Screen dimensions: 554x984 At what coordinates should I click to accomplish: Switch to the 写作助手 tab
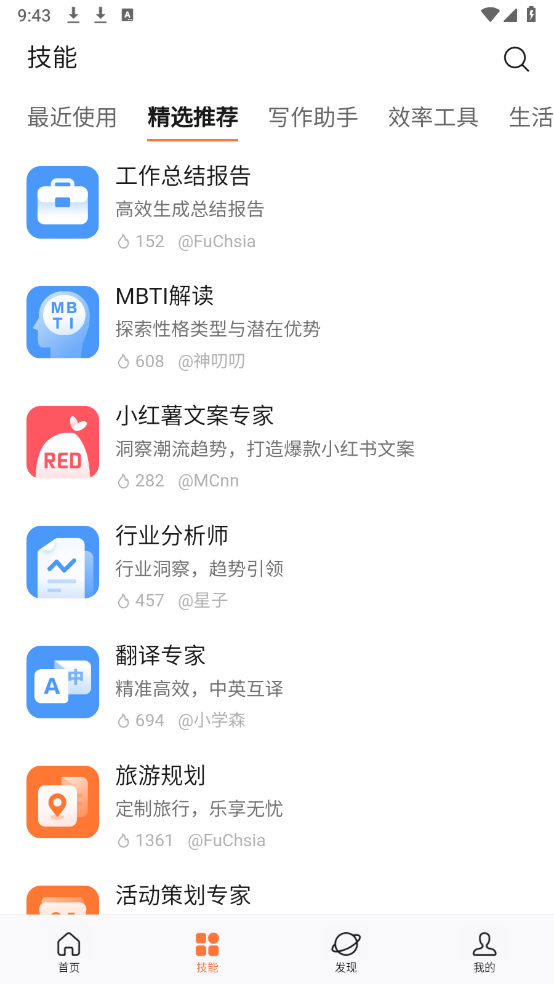pos(313,117)
